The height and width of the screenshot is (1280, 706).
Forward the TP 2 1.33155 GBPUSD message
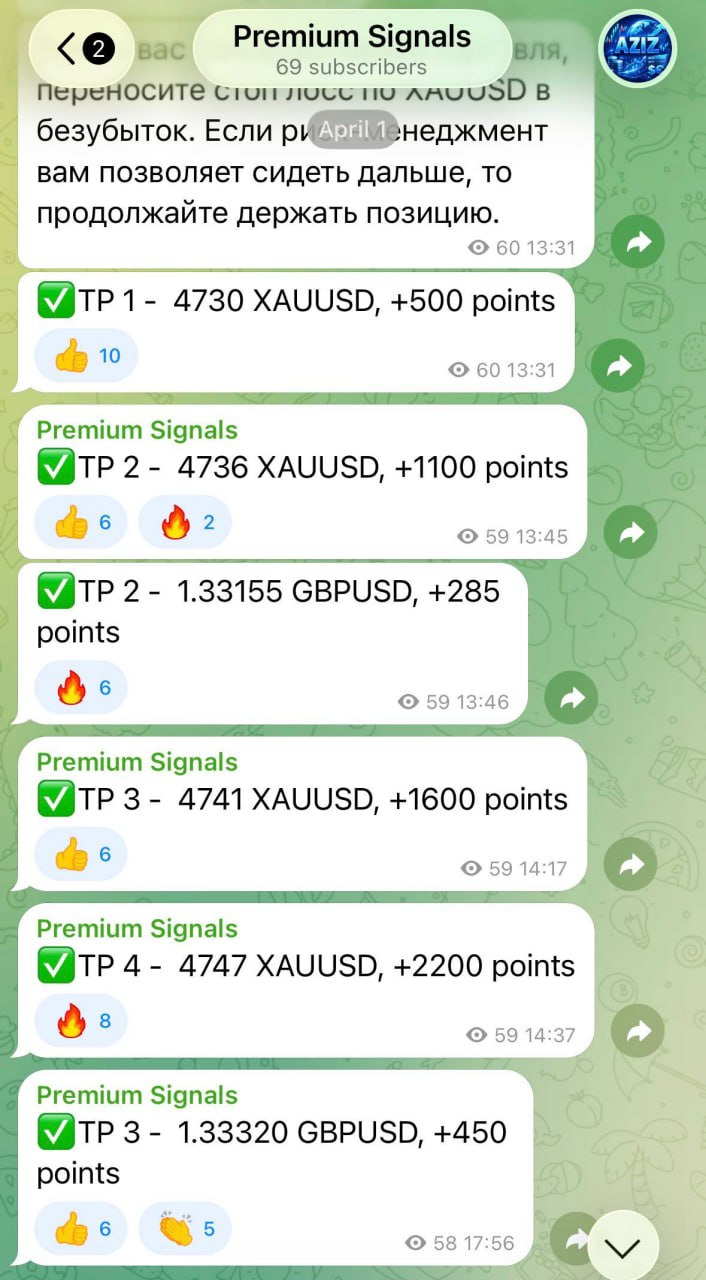pyautogui.click(x=571, y=698)
